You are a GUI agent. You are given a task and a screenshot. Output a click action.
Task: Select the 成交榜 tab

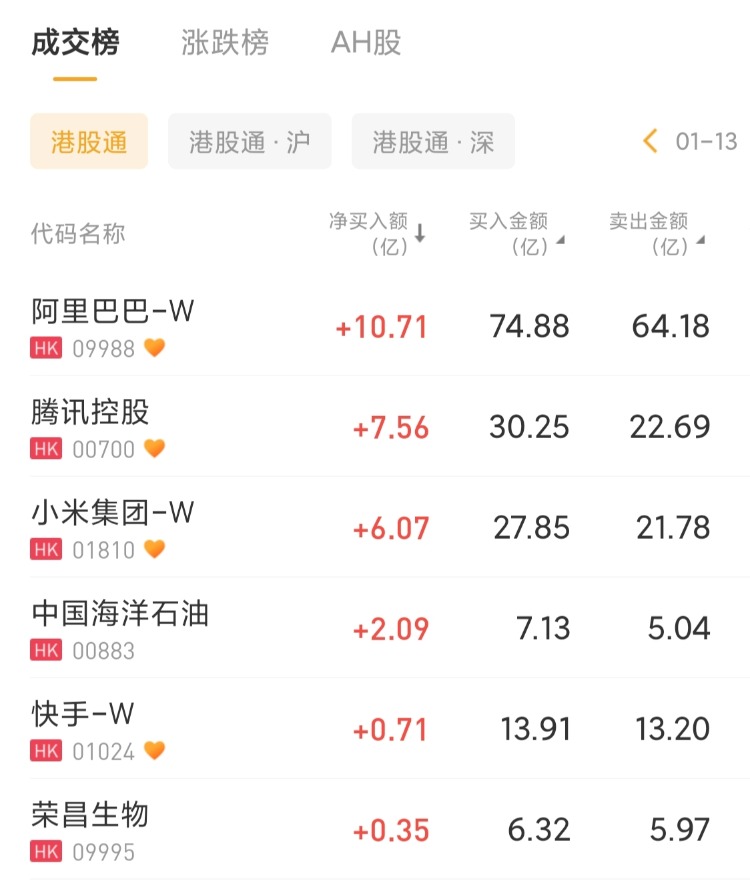click(75, 43)
